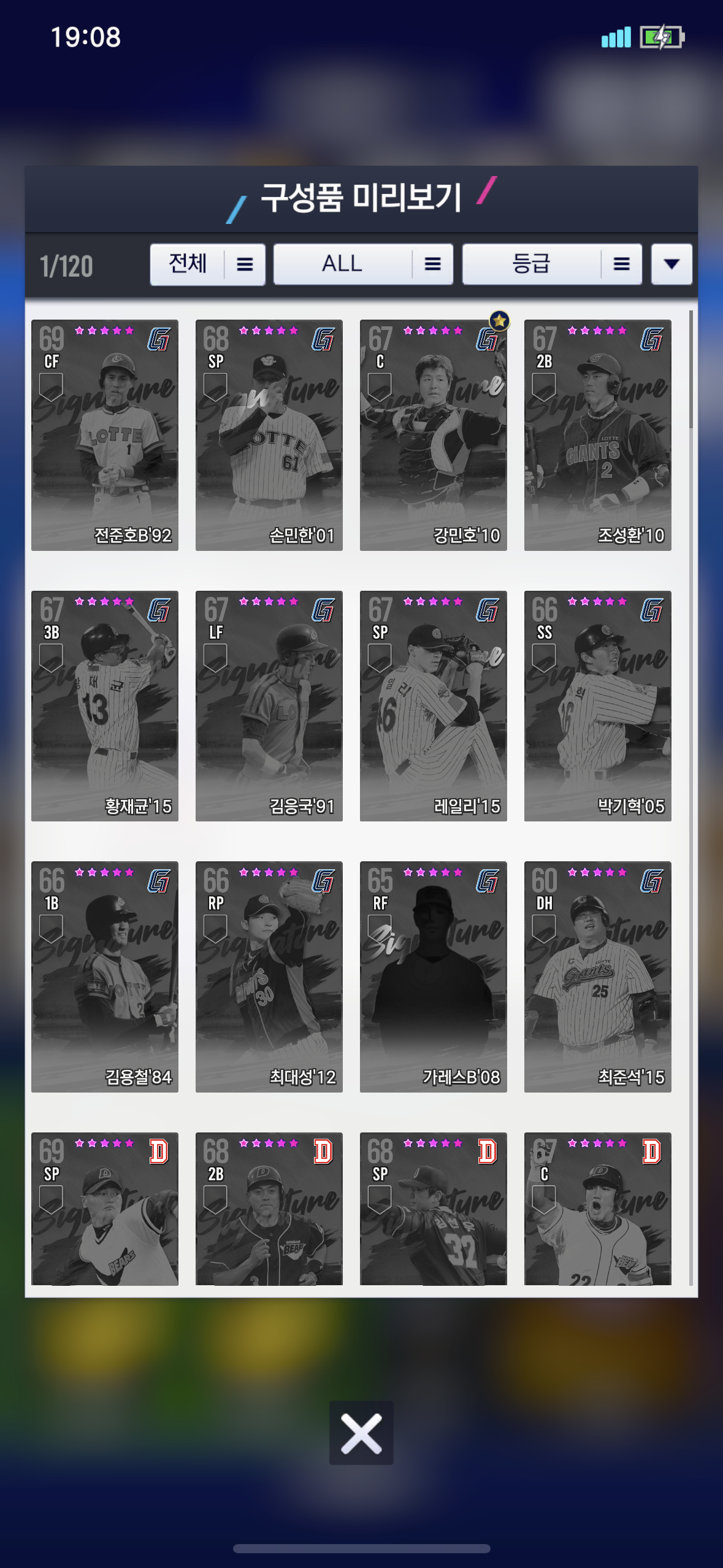View the 강민호'10 catcher card
This screenshot has height=1568, width=723.
click(434, 435)
